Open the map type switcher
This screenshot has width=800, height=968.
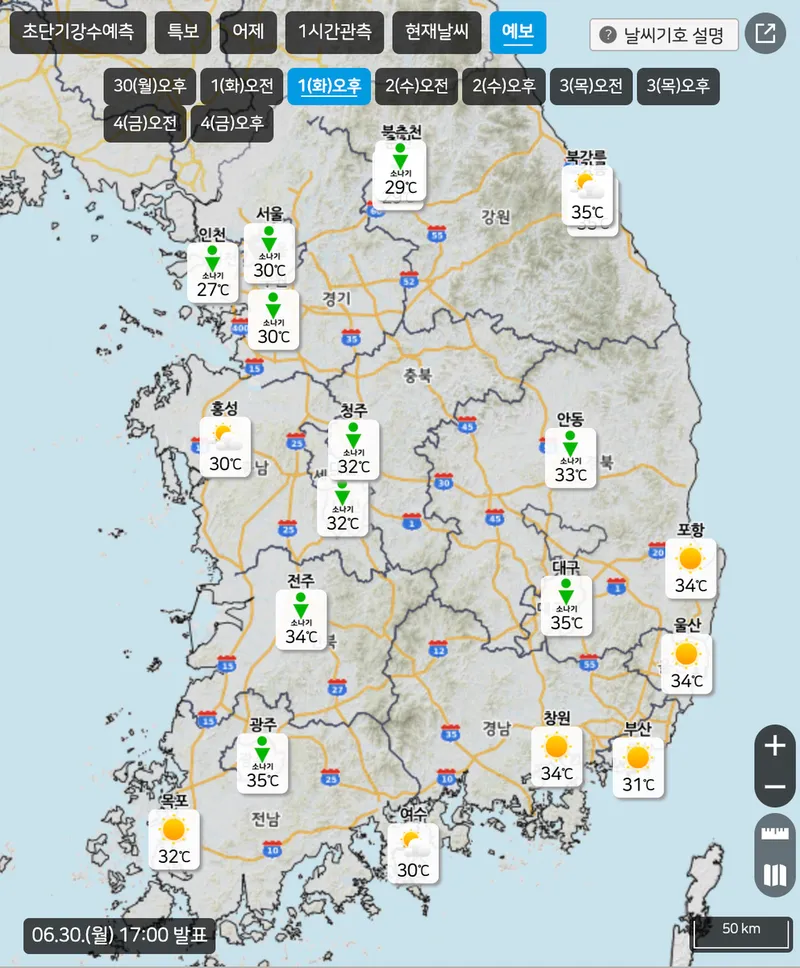[775, 876]
